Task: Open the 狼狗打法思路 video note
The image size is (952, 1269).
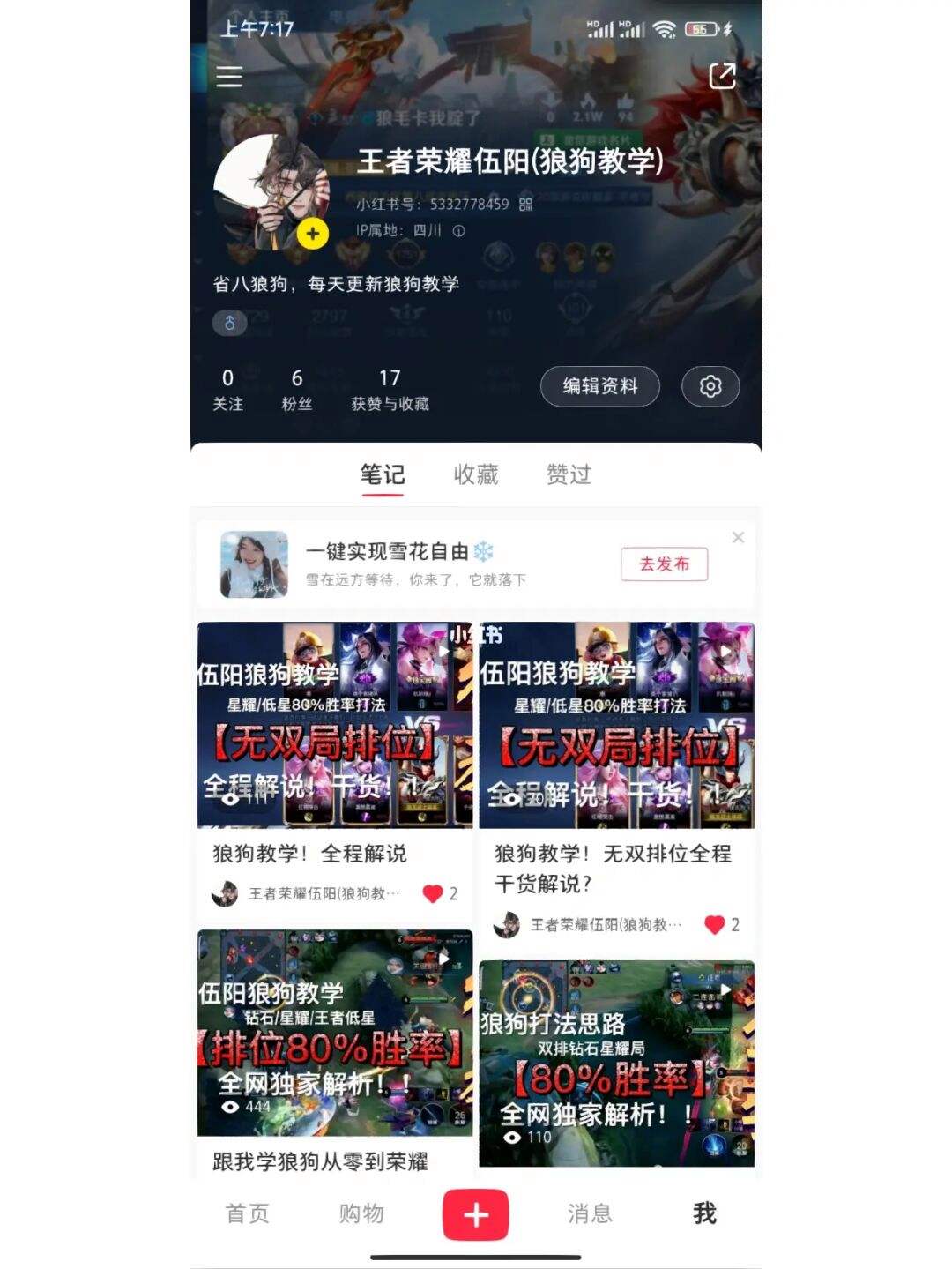Action: [617, 1063]
